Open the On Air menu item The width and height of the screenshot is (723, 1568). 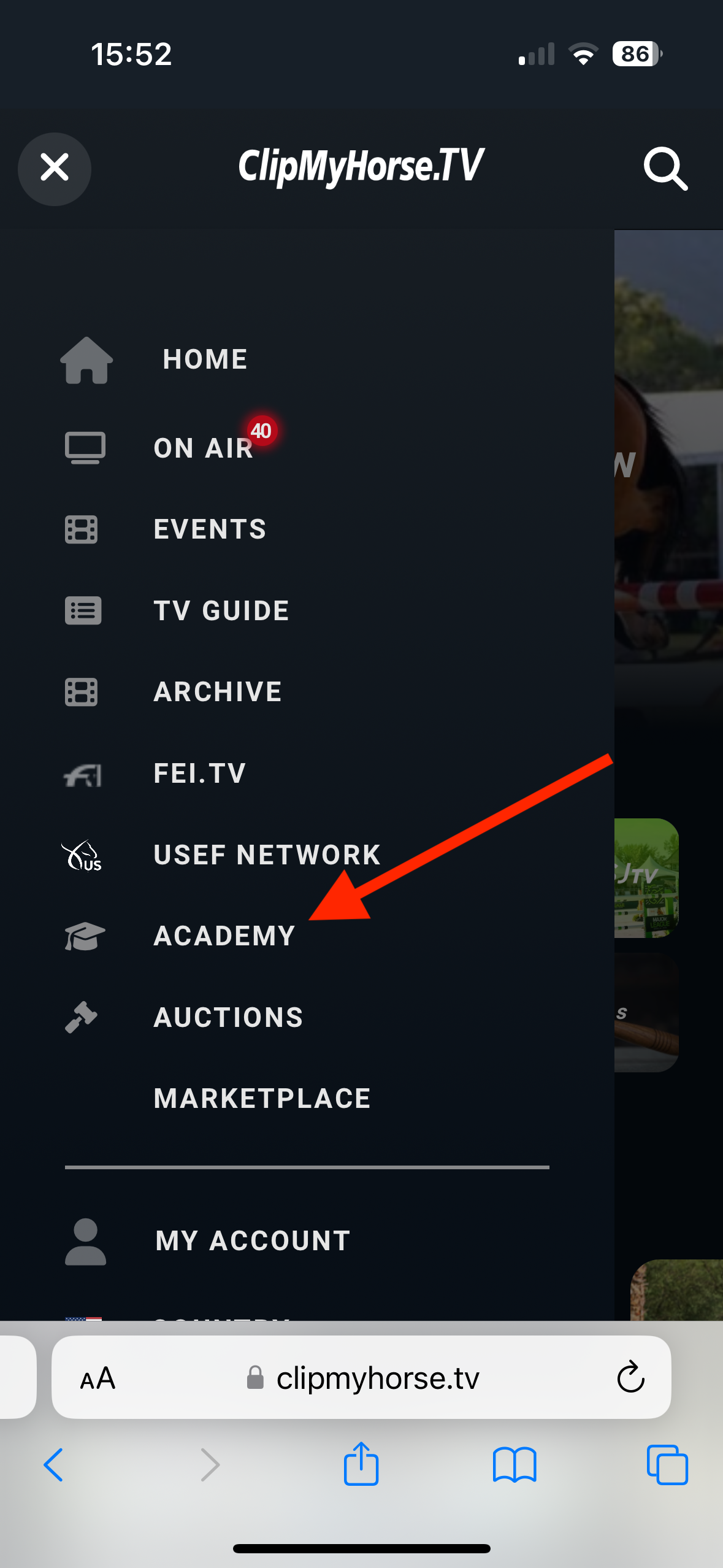point(204,448)
